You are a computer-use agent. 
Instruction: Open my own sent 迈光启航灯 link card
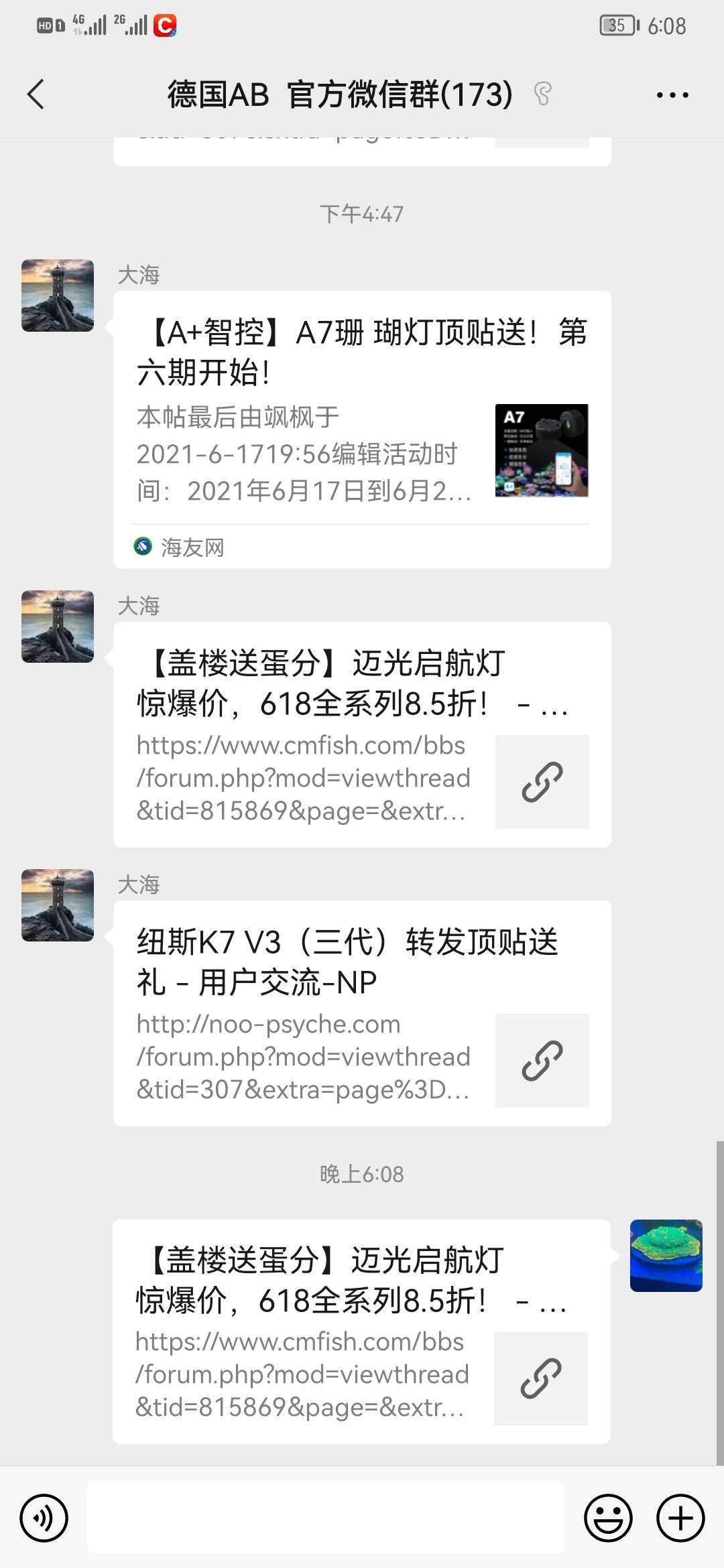(x=361, y=1331)
